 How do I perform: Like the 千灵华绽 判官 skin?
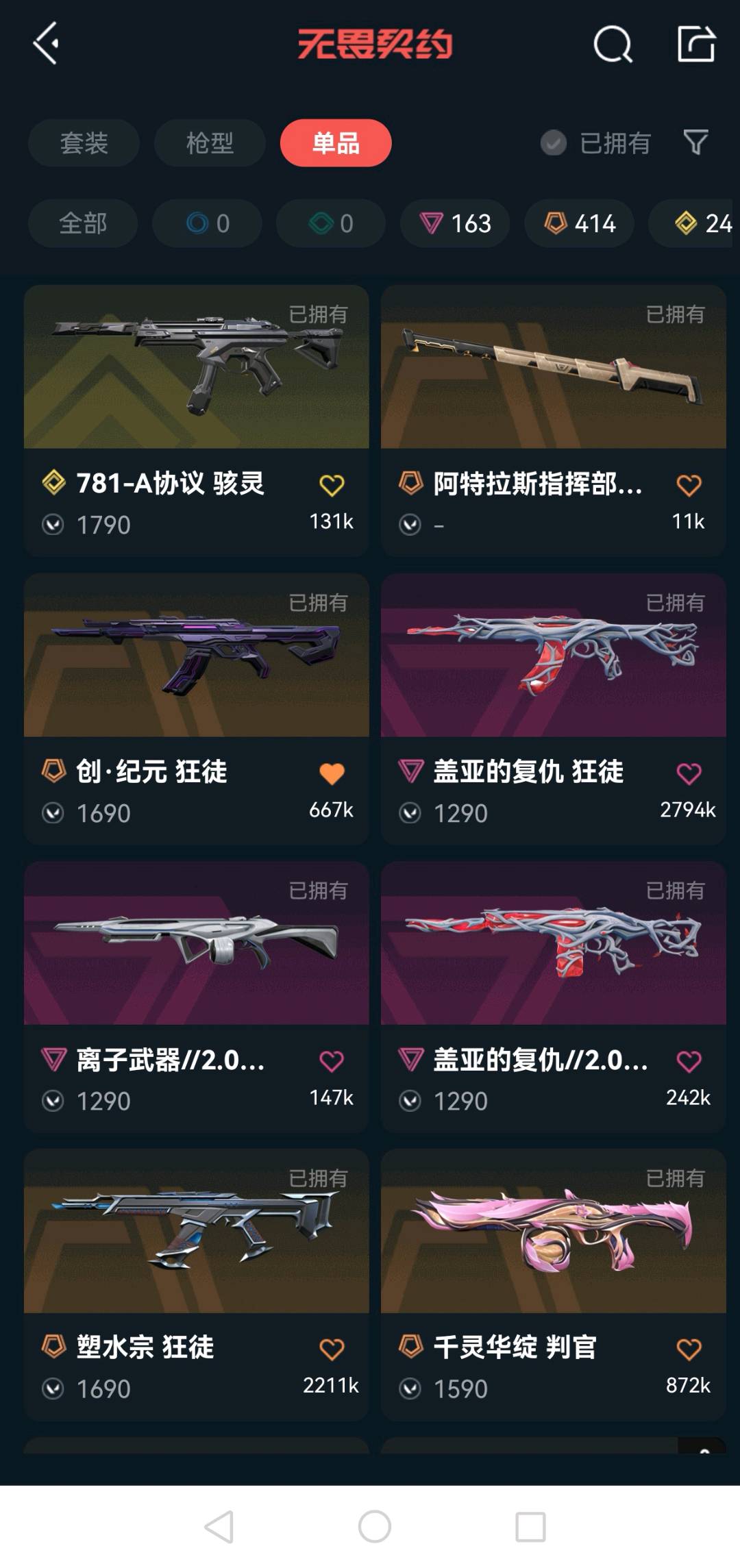pos(689,1349)
